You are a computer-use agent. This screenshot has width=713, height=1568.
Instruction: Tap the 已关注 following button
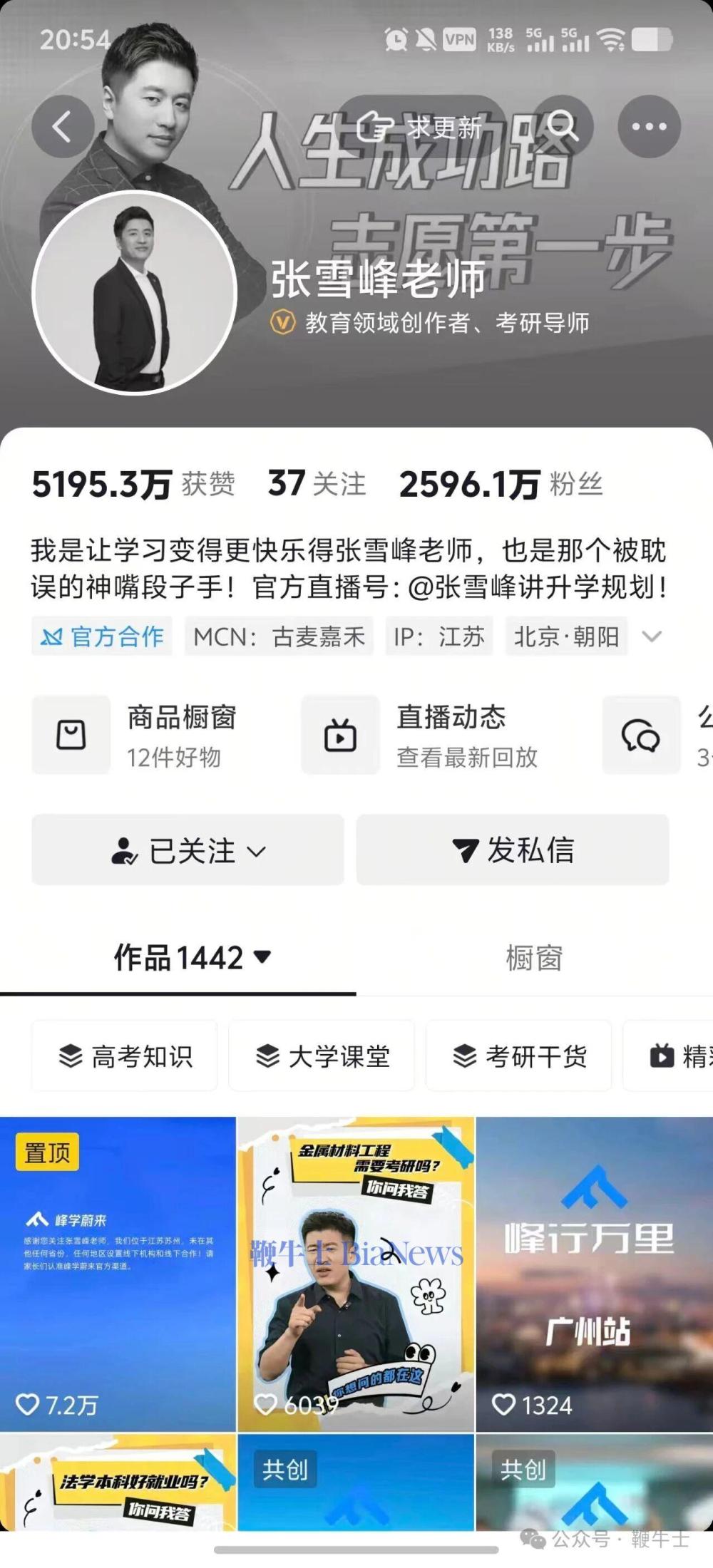point(188,850)
